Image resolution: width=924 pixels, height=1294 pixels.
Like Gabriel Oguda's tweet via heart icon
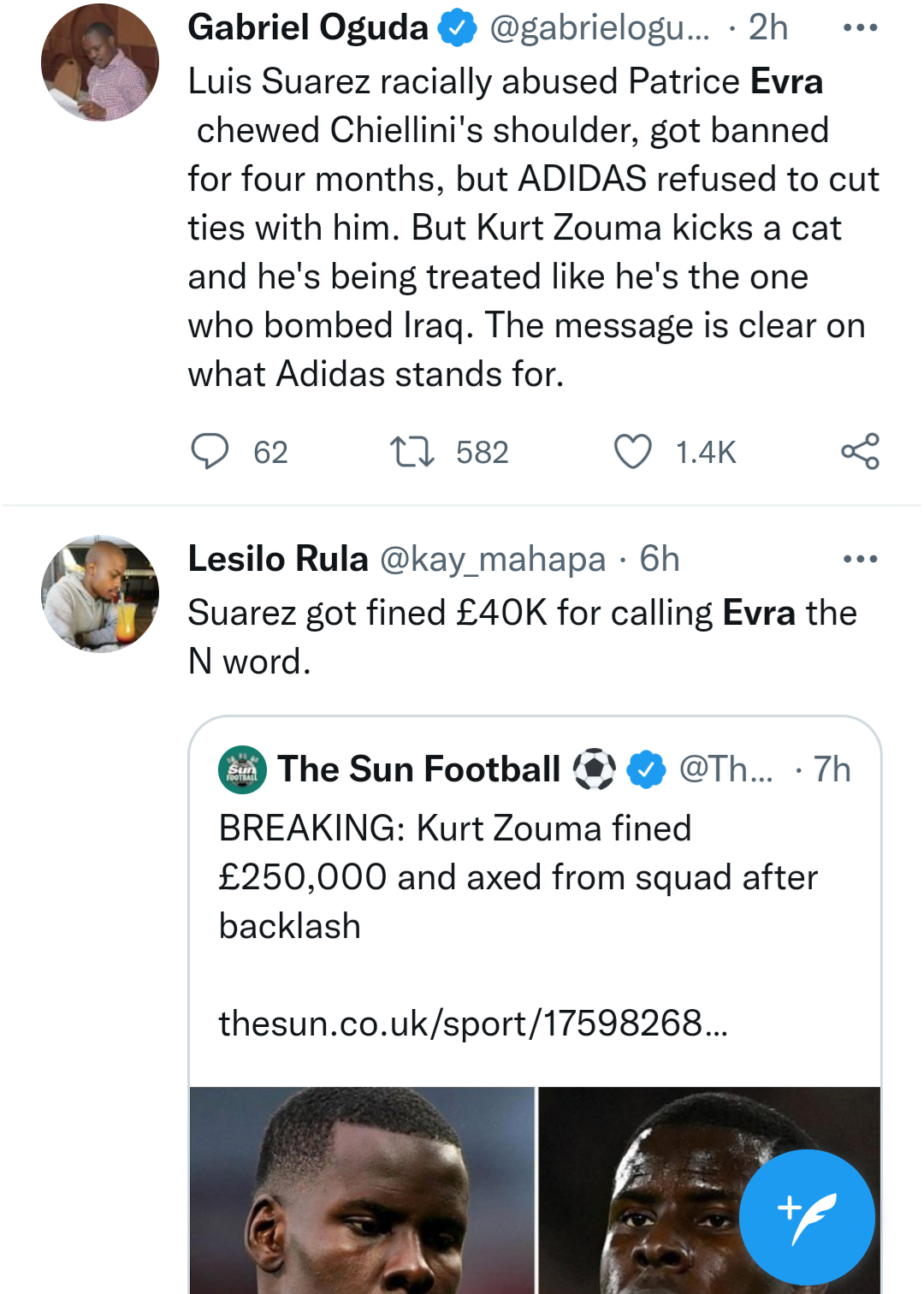[x=634, y=453]
